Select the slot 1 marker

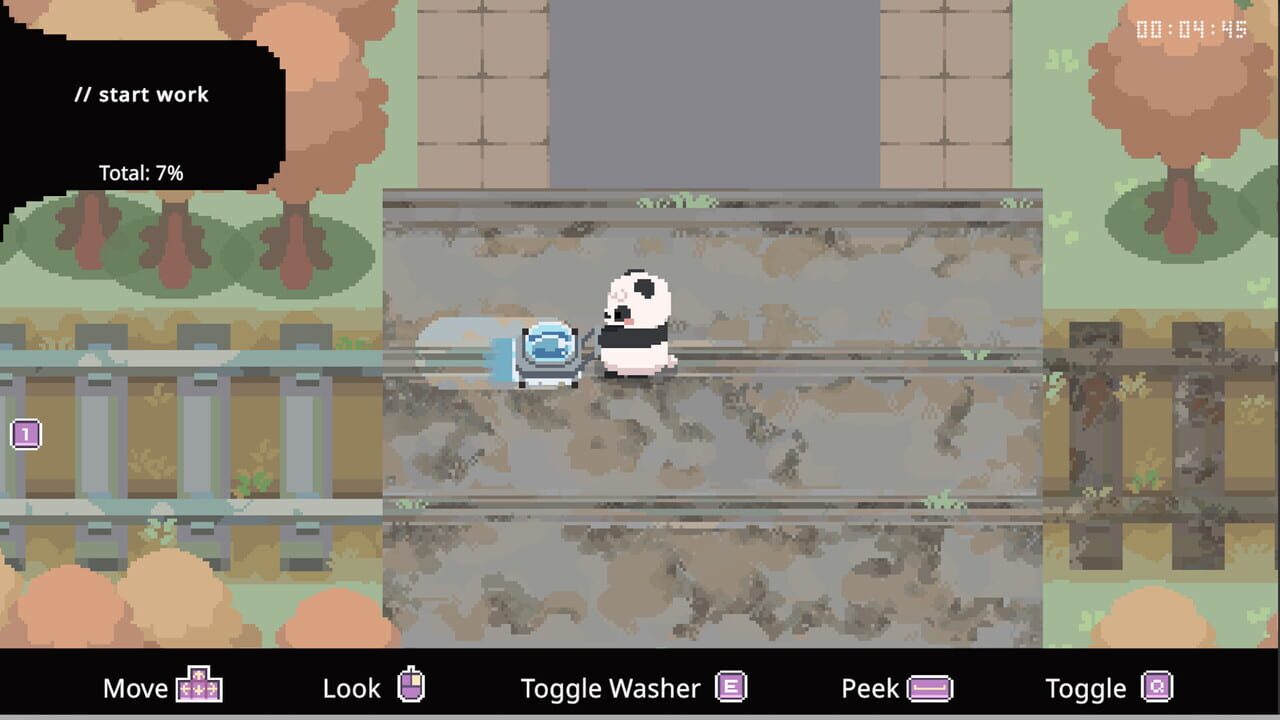click(26, 434)
